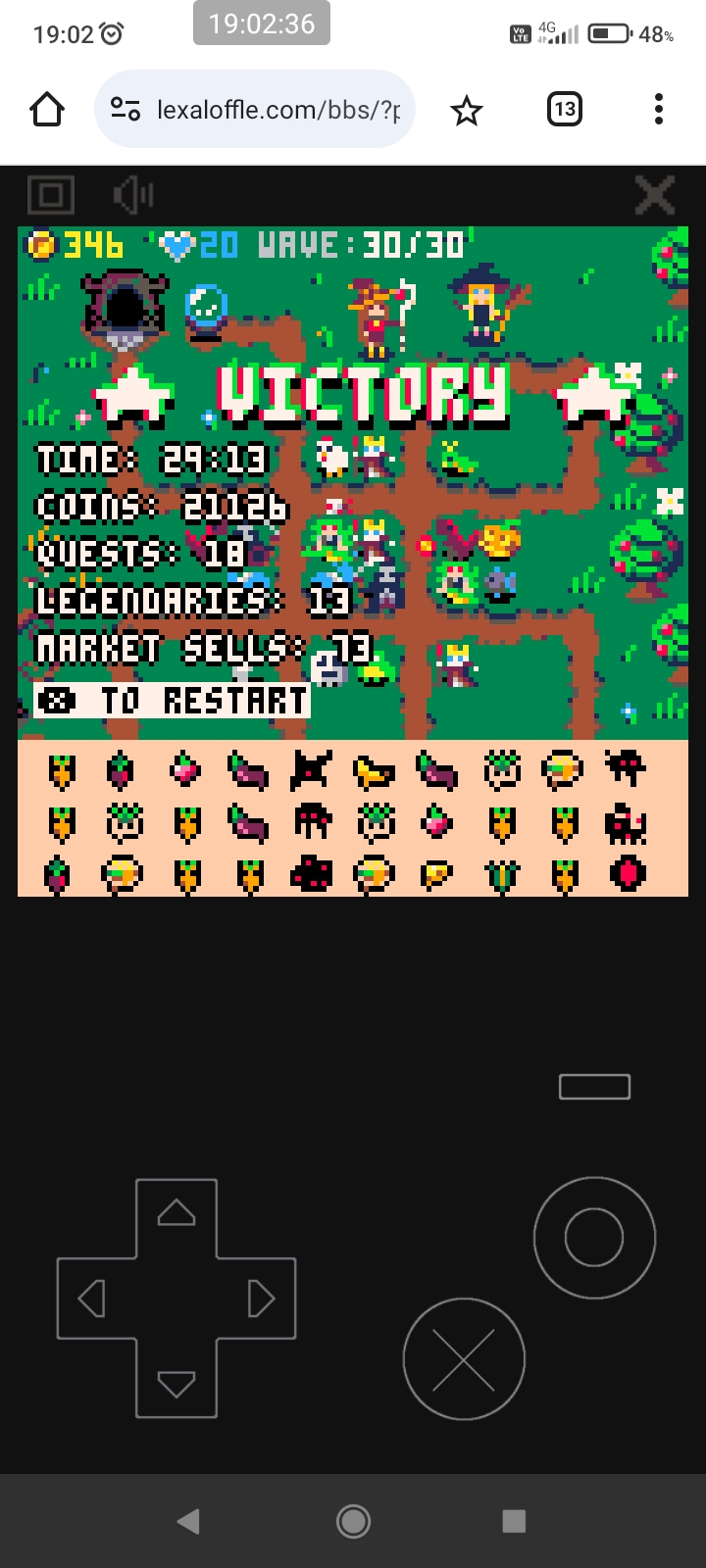
Task: Tap the X button to restart the game
Action: coord(464,1359)
